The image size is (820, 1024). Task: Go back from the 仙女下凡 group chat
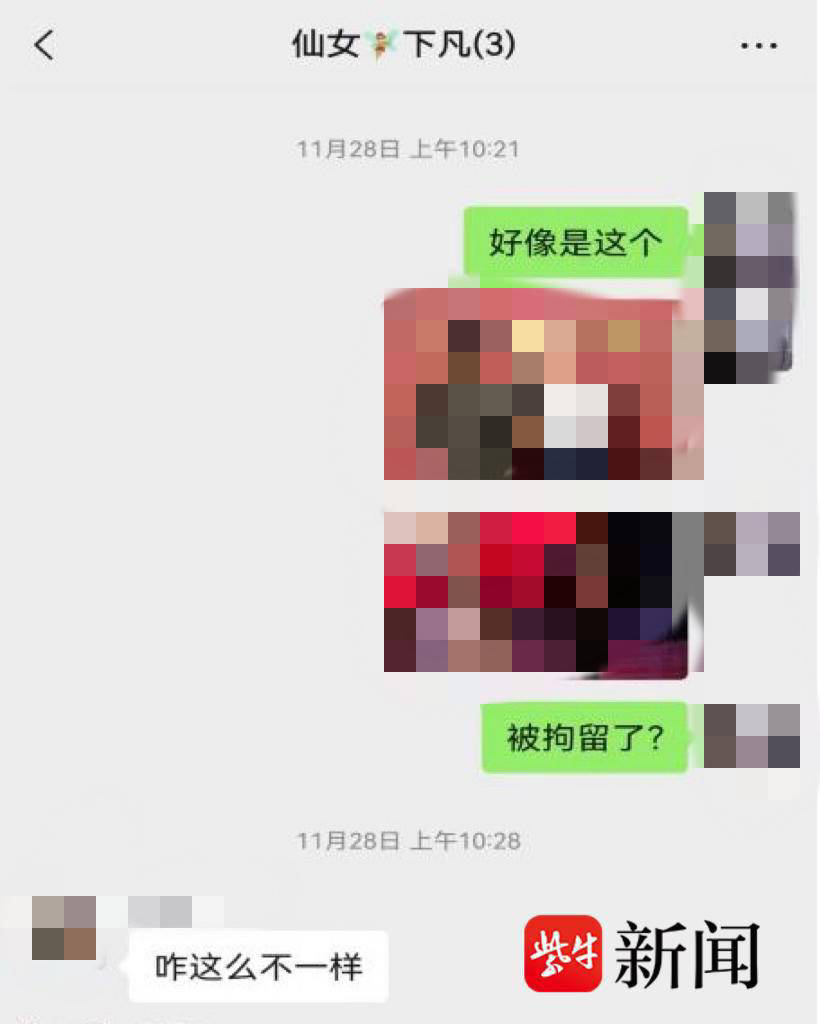click(x=44, y=46)
